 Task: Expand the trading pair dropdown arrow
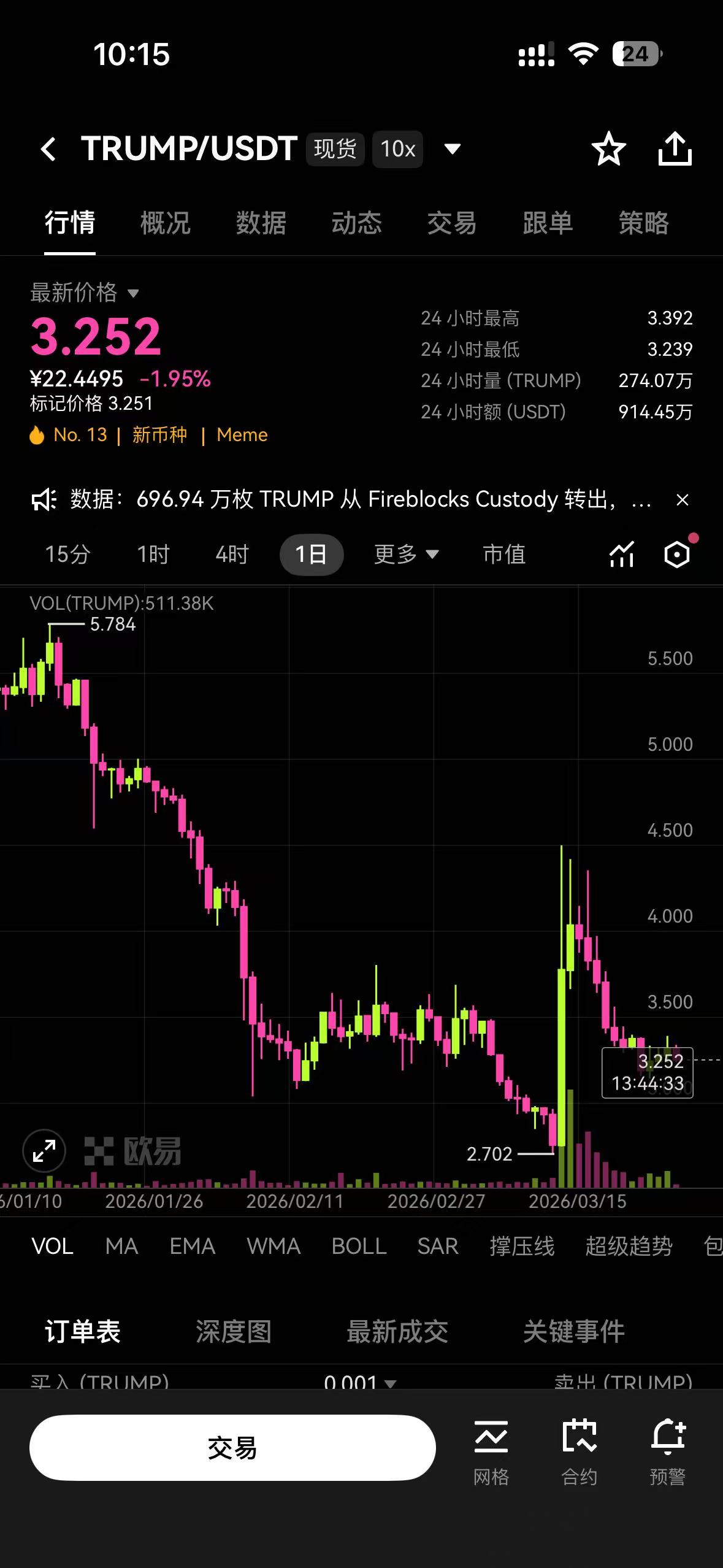tap(453, 149)
